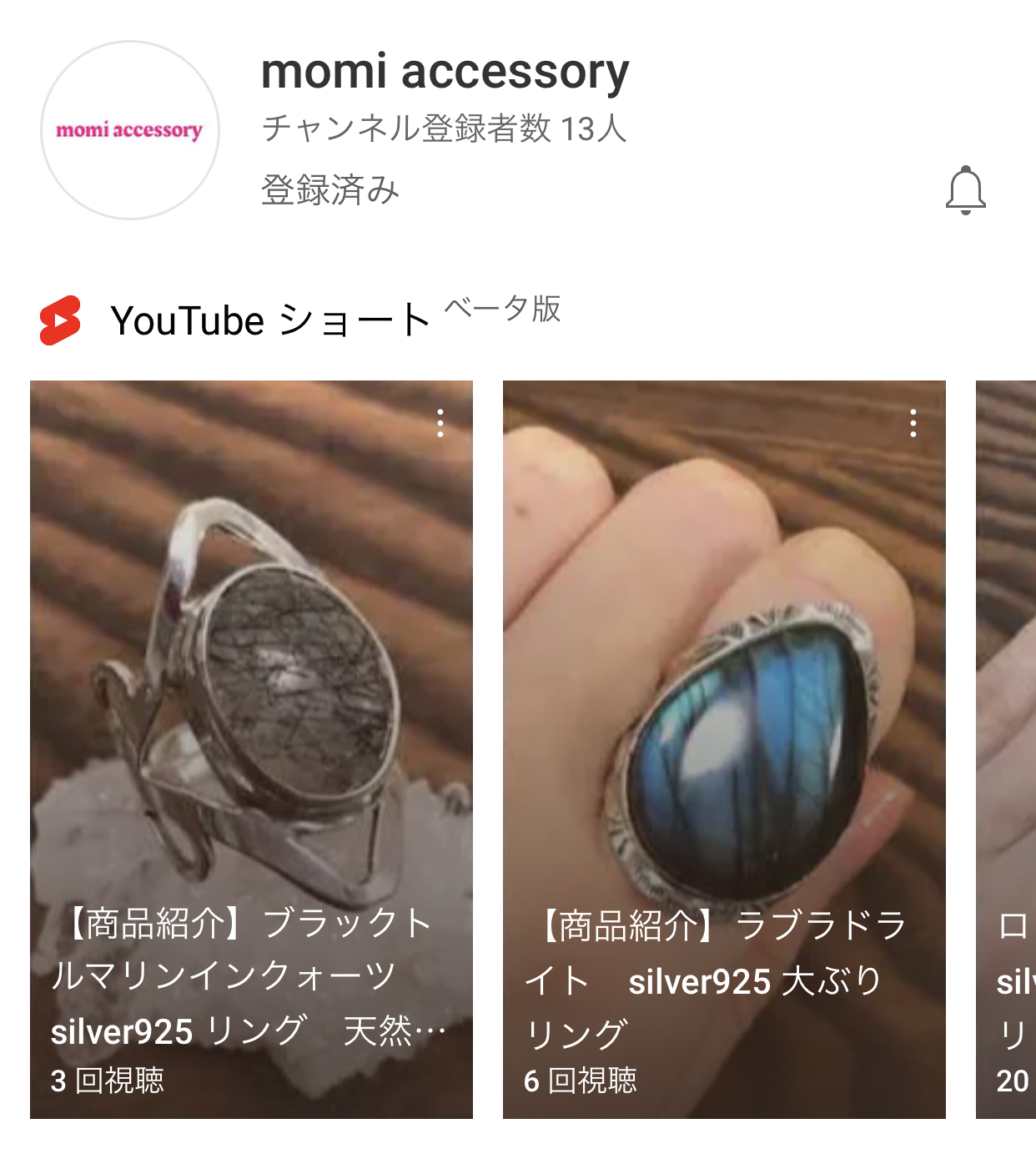Open the momi accessory channel avatar
The height and width of the screenshot is (1174, 1036).
pyautogui.click(x=130, y=130)
